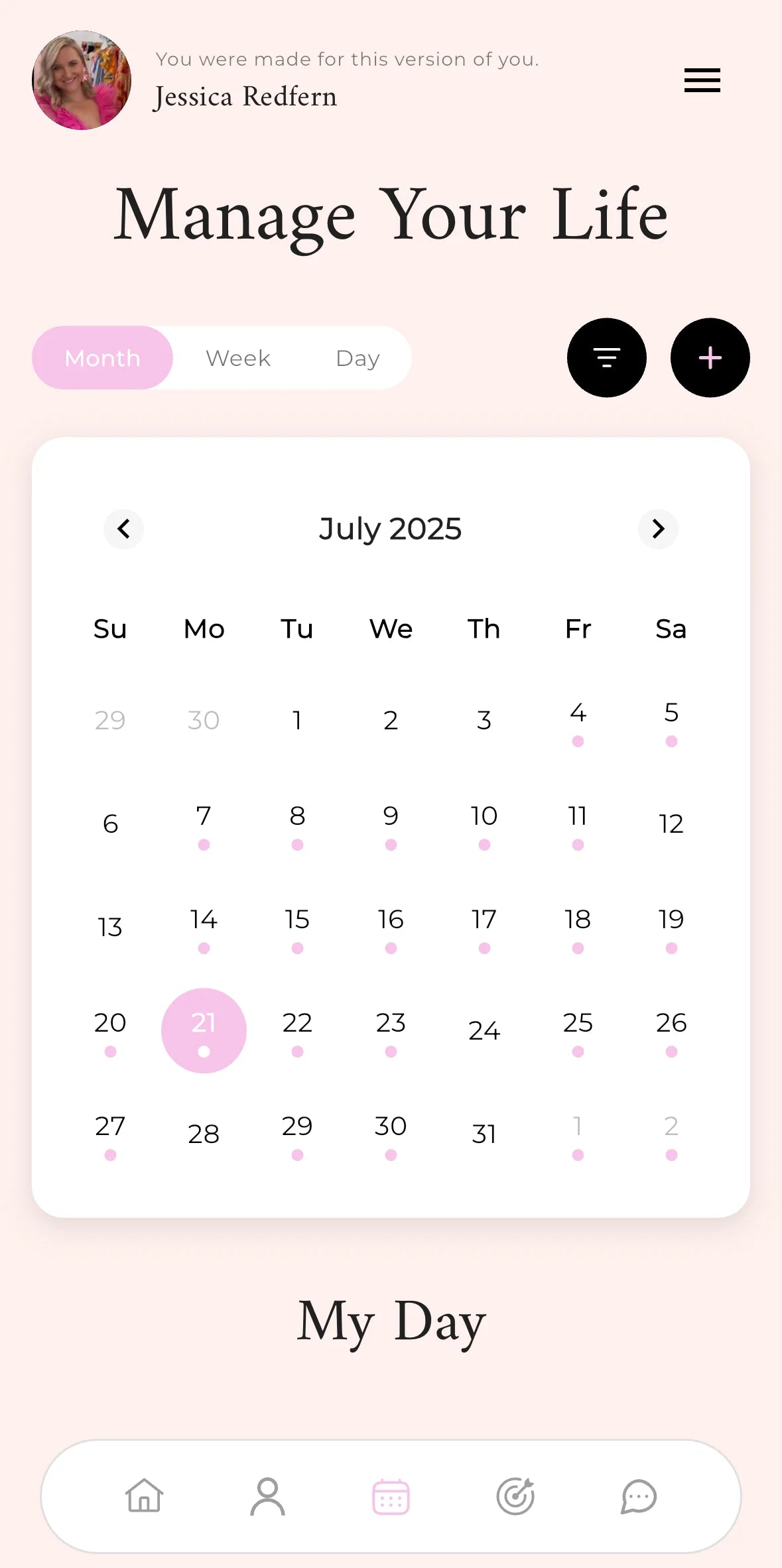Choose July 21 on the calendar
Image resolution: width=782 pixels, height=1568 pixels.
[204, 1030]
